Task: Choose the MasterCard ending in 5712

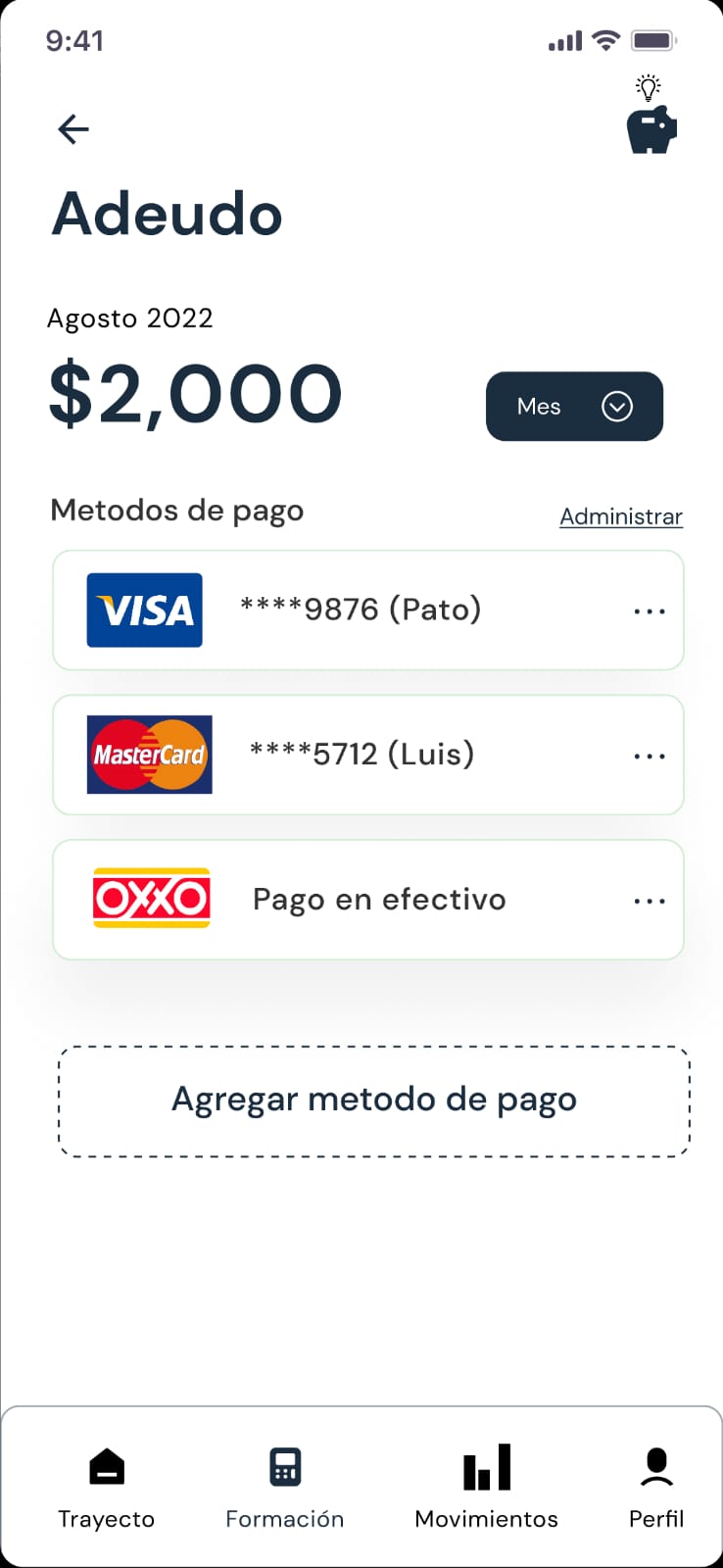Action: 361,755
